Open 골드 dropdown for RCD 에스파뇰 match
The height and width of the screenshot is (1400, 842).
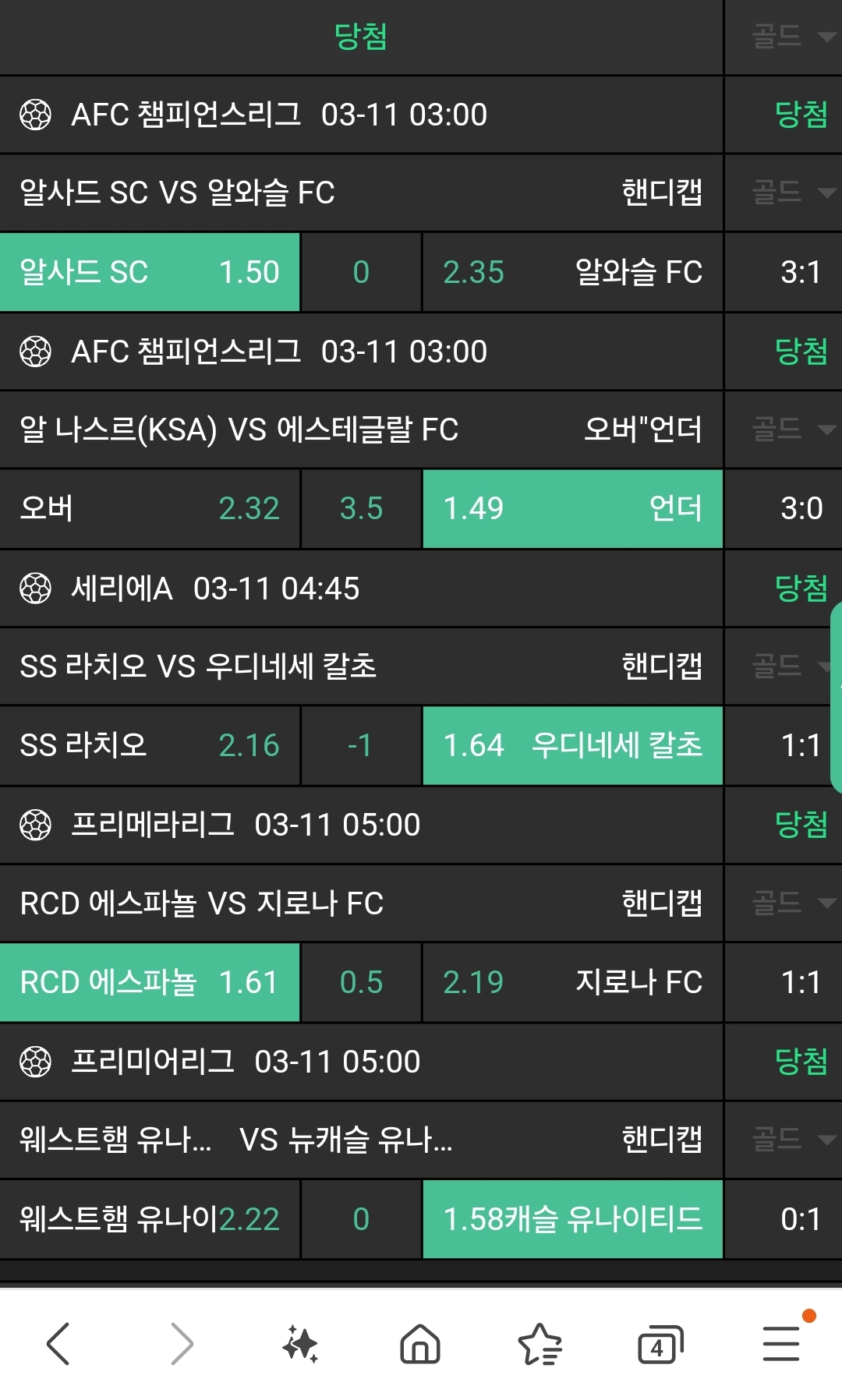pyautogui.click(x=792, y=903)
